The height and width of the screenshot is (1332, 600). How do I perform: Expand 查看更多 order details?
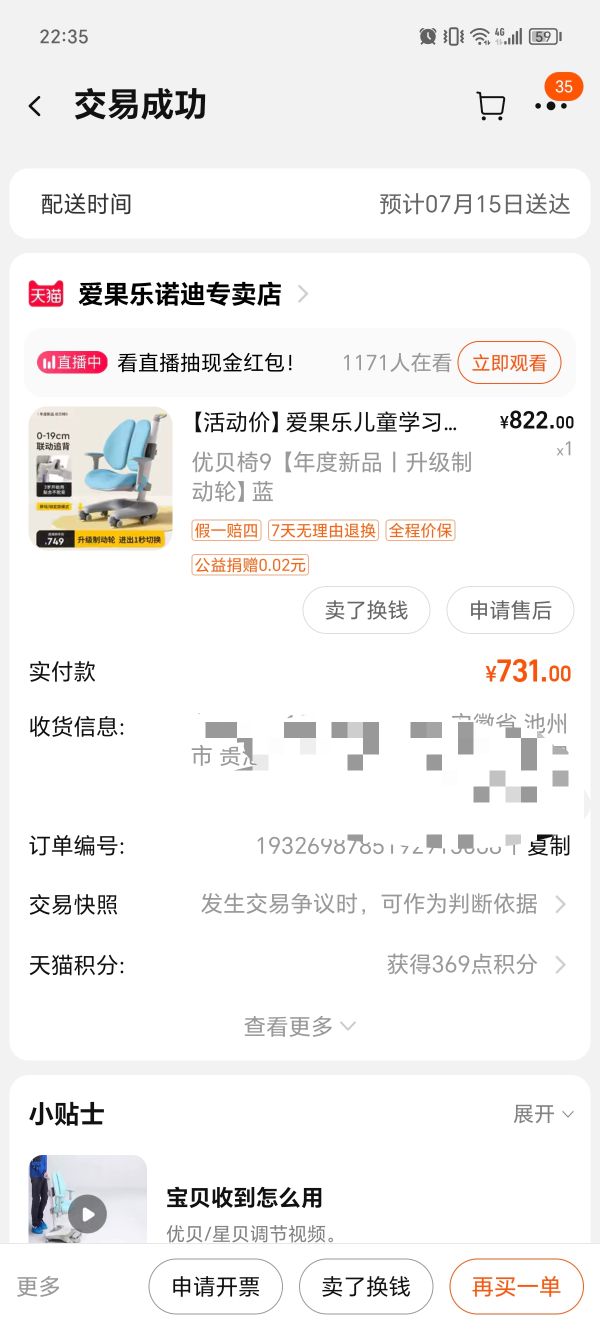(299, 1026)
